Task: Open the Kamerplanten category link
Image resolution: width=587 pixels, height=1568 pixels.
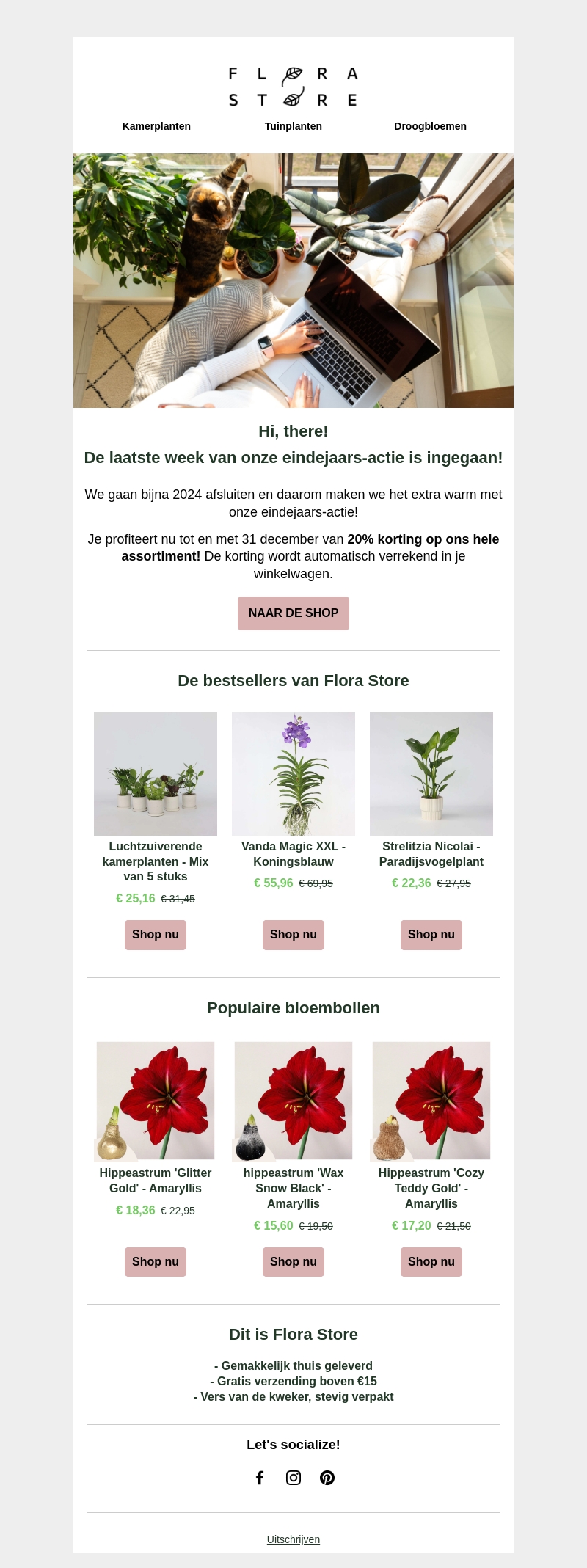Action: pos(156,126)
